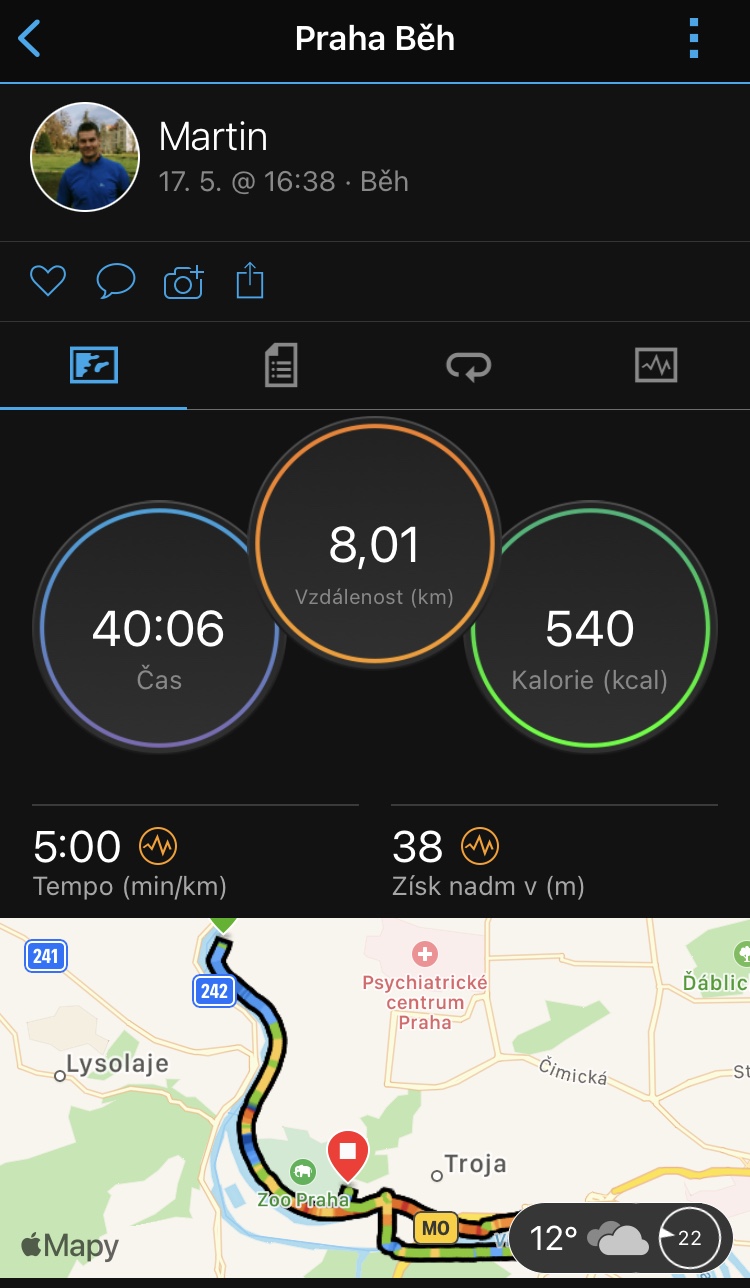Switch to the stats details tab
The height and width of the screenshot is (1288, 750).
281,365
